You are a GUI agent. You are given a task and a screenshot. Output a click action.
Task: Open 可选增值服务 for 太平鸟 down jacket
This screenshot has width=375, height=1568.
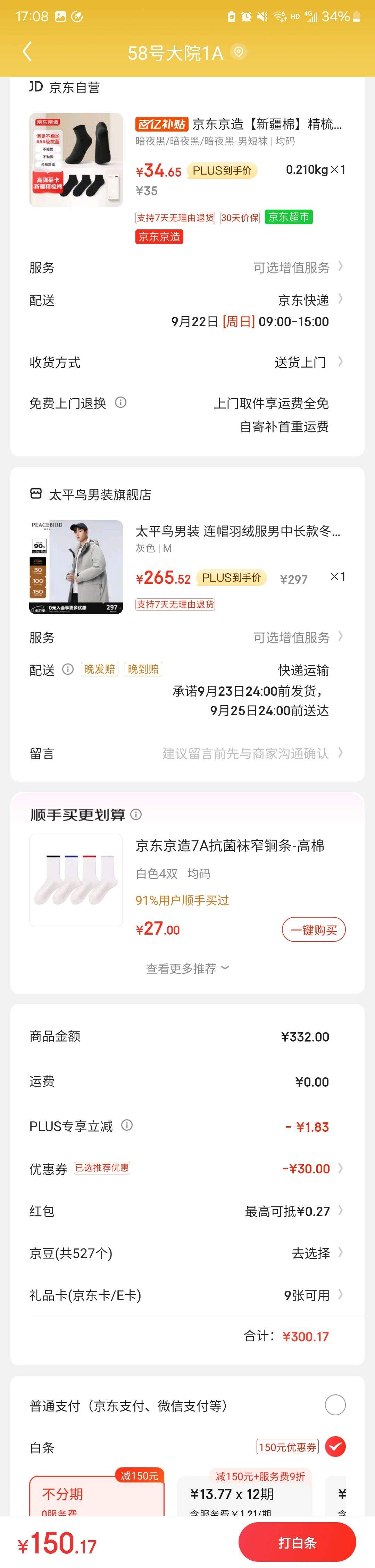pos(298,637)
